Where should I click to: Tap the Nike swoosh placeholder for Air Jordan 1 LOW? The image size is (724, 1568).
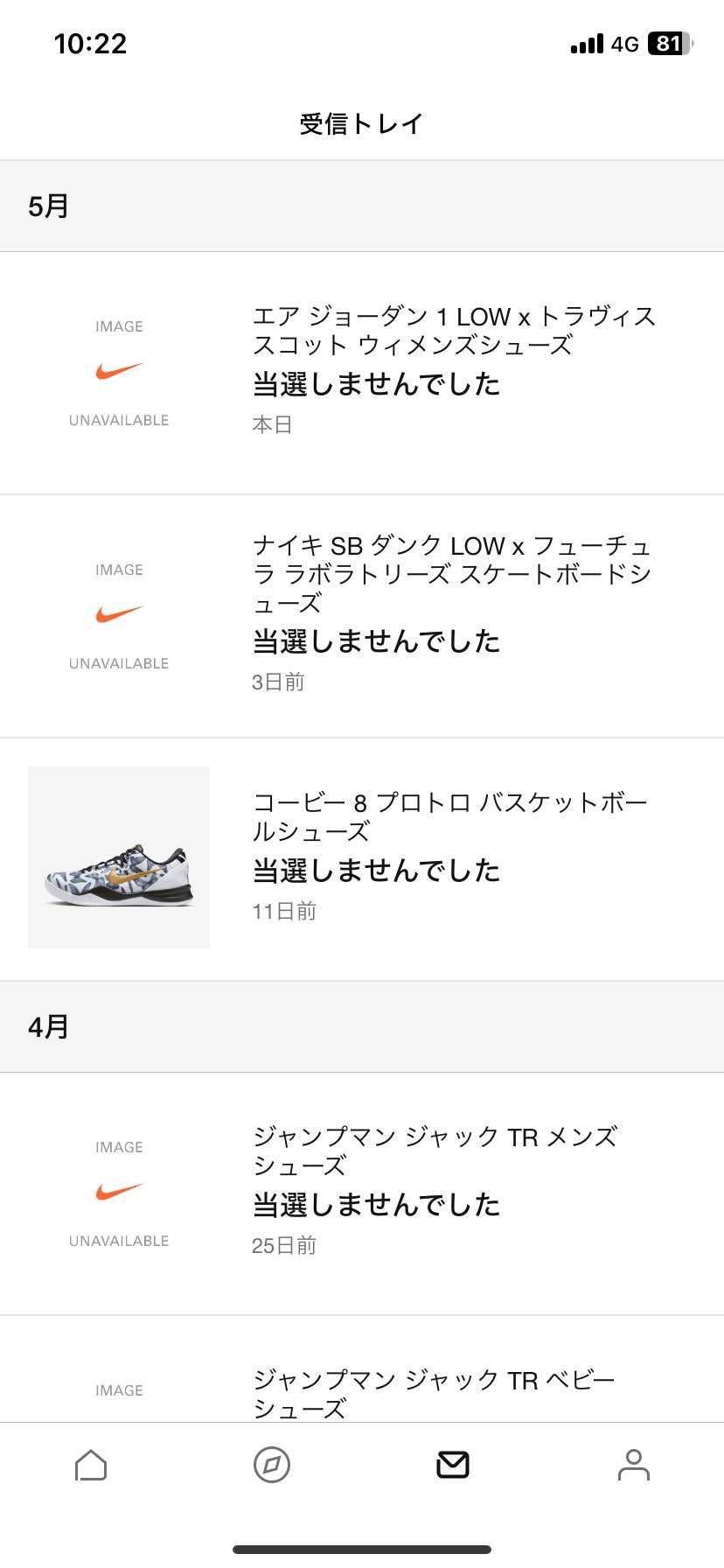click(x=118, y=371)
